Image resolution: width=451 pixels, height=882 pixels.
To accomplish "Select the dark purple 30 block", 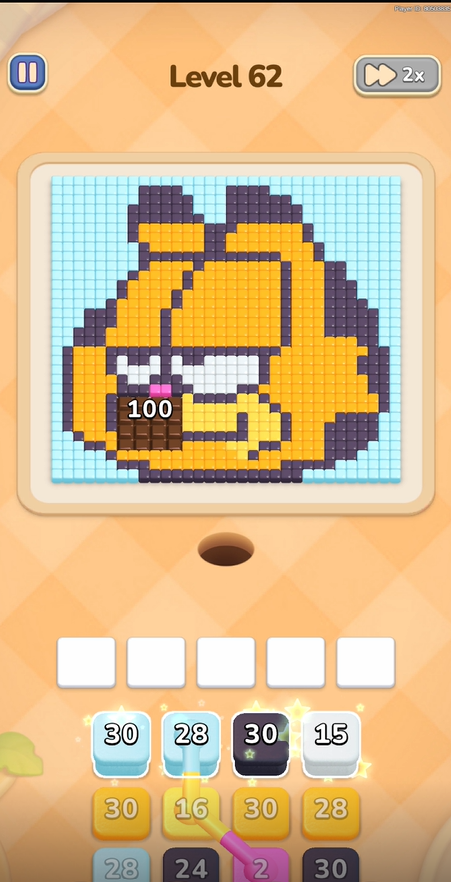I will click(261, 744).
